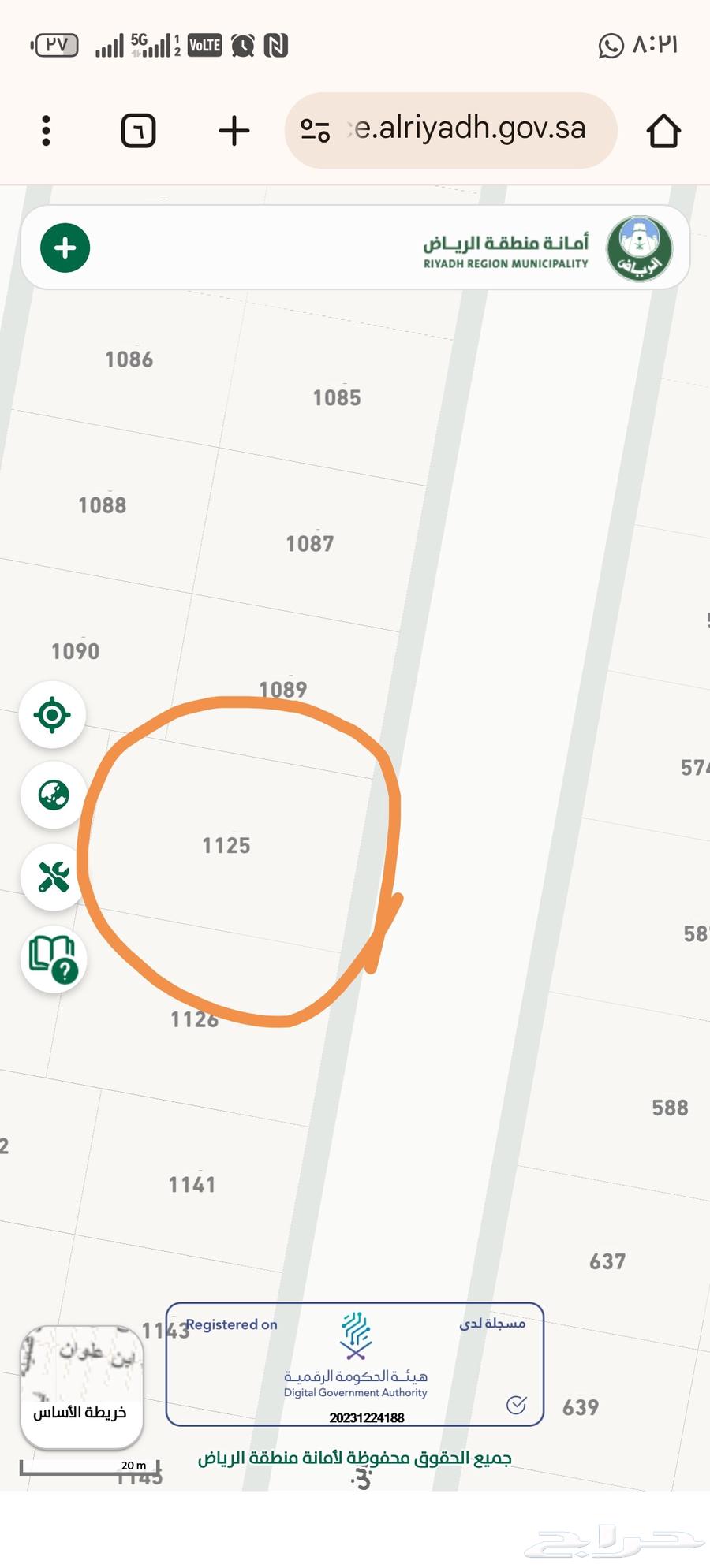Open the user guide help button
This screenshot has height=1568, width=710.
54,959
